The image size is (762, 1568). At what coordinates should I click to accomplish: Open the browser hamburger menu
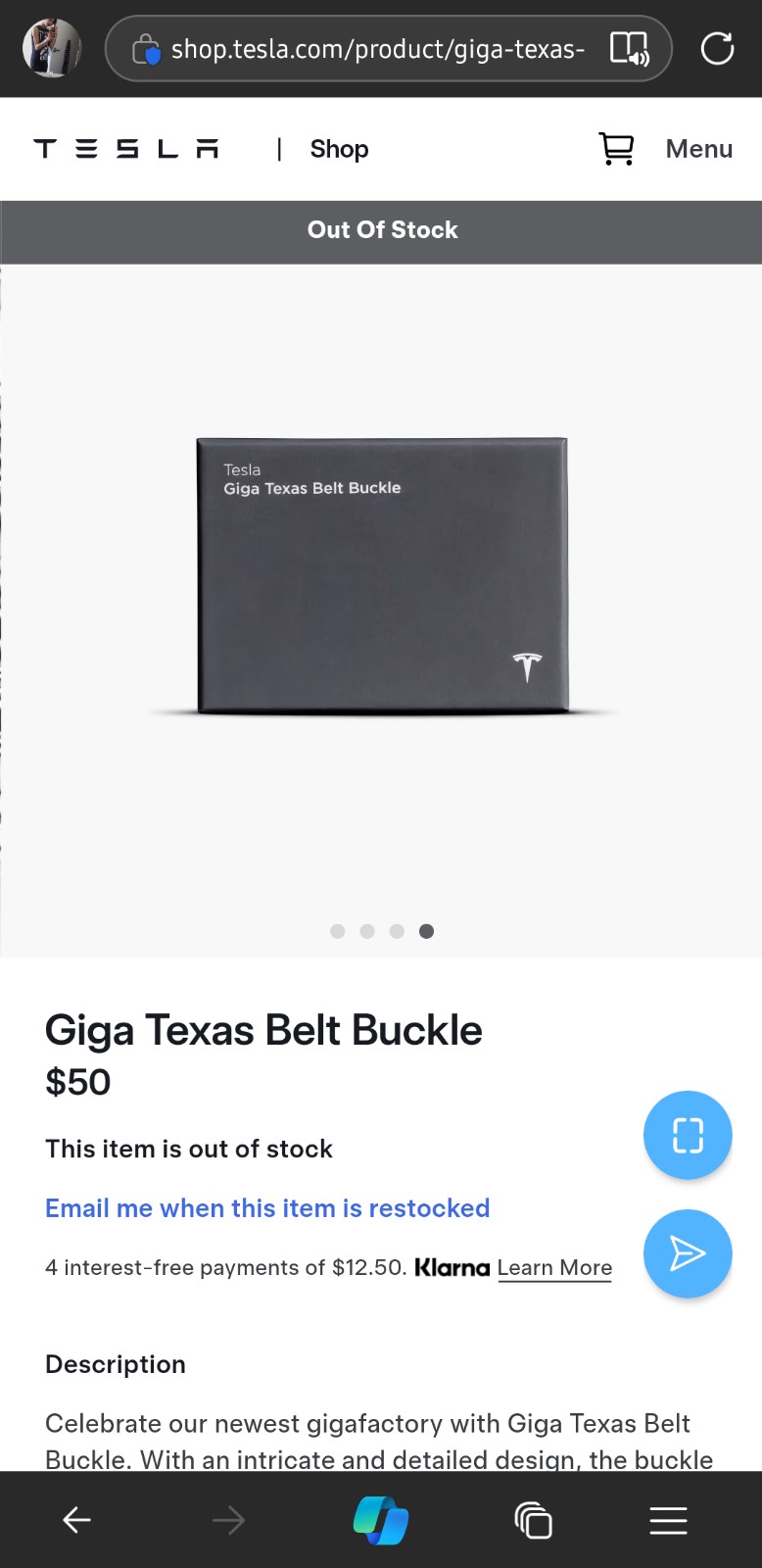pyautogui.click(x=668, y=1520)
